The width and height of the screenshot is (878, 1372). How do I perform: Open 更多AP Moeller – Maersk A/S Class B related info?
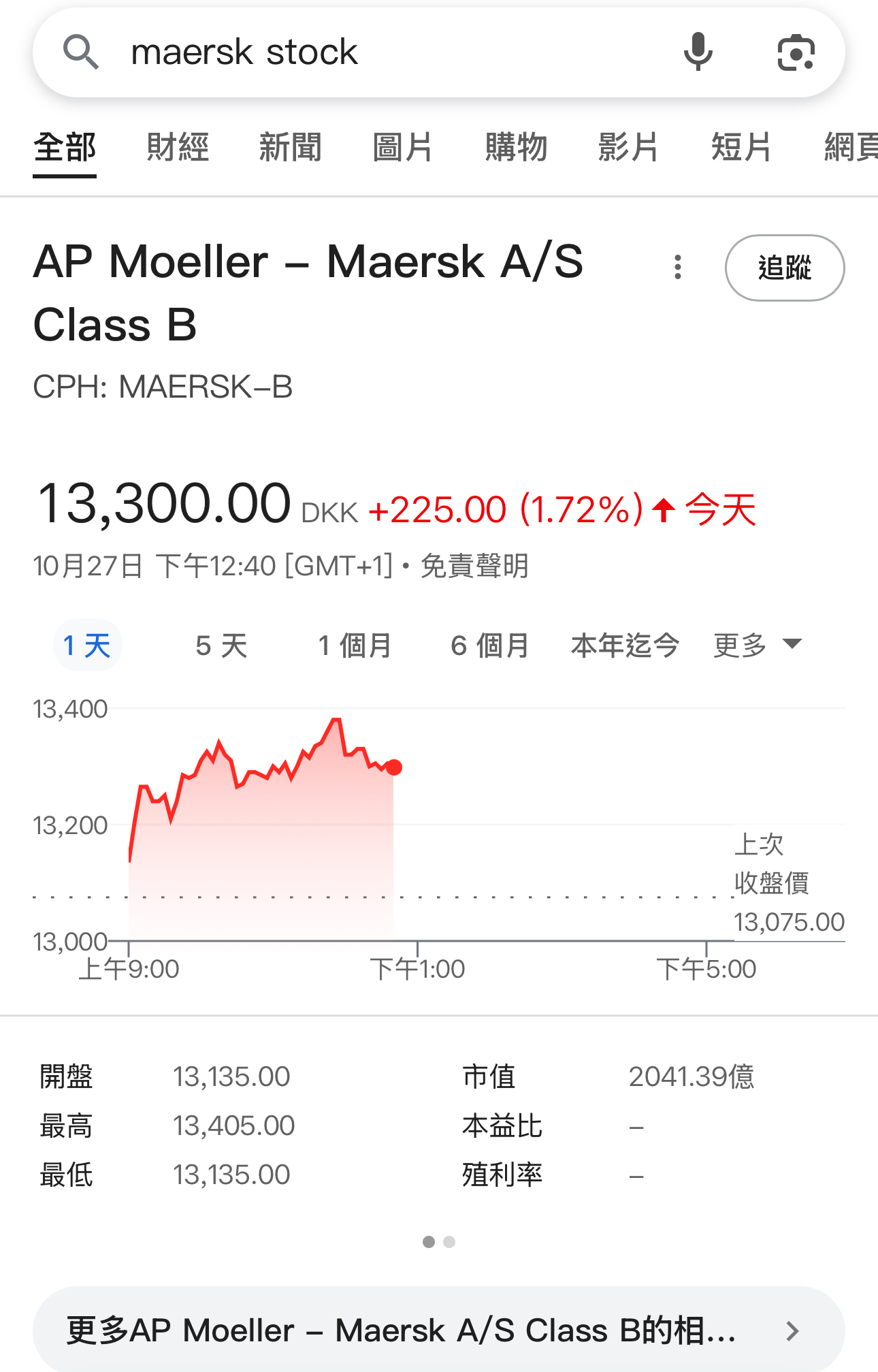pos(438,1330)
